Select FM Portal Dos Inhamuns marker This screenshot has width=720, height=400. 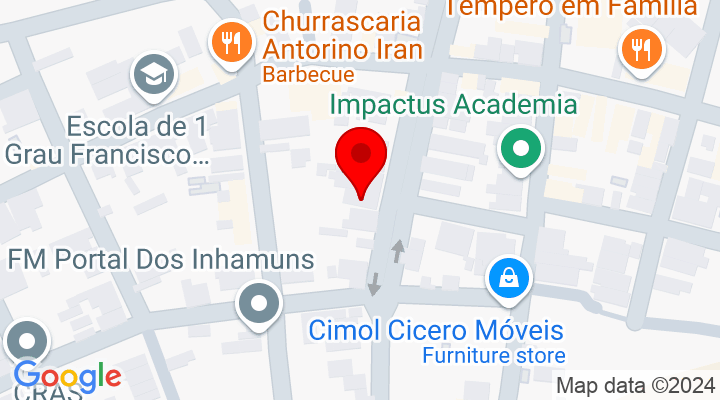pos(260,303)
